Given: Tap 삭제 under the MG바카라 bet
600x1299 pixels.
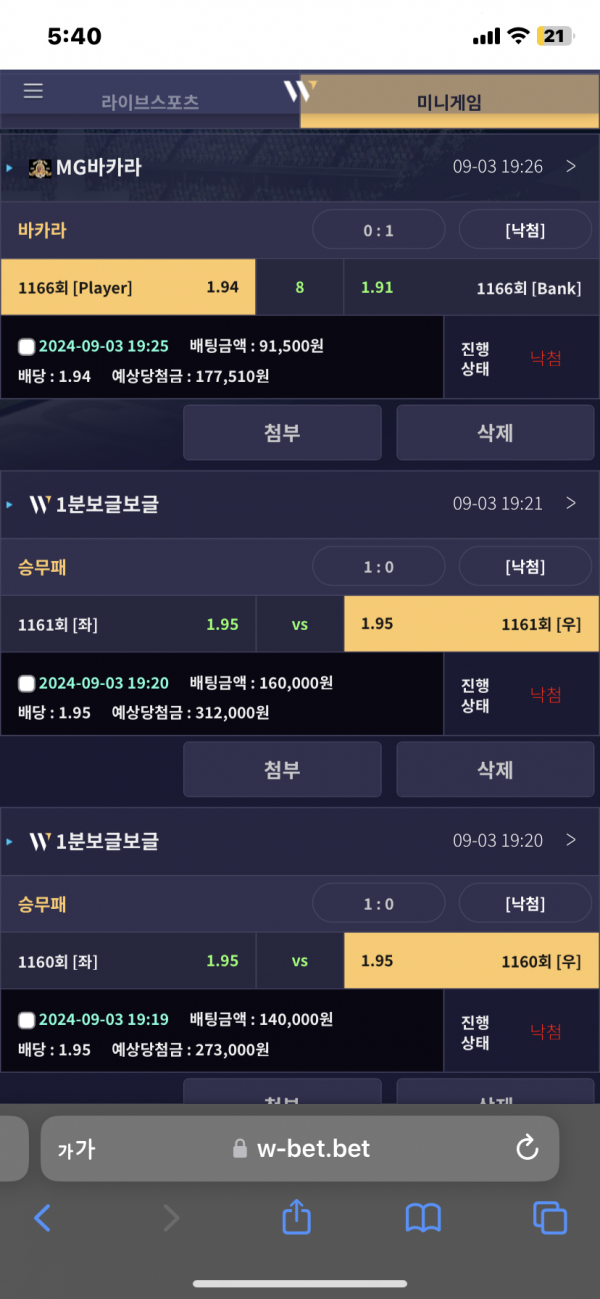Looking at the screenshot, I should click(495, 432).
